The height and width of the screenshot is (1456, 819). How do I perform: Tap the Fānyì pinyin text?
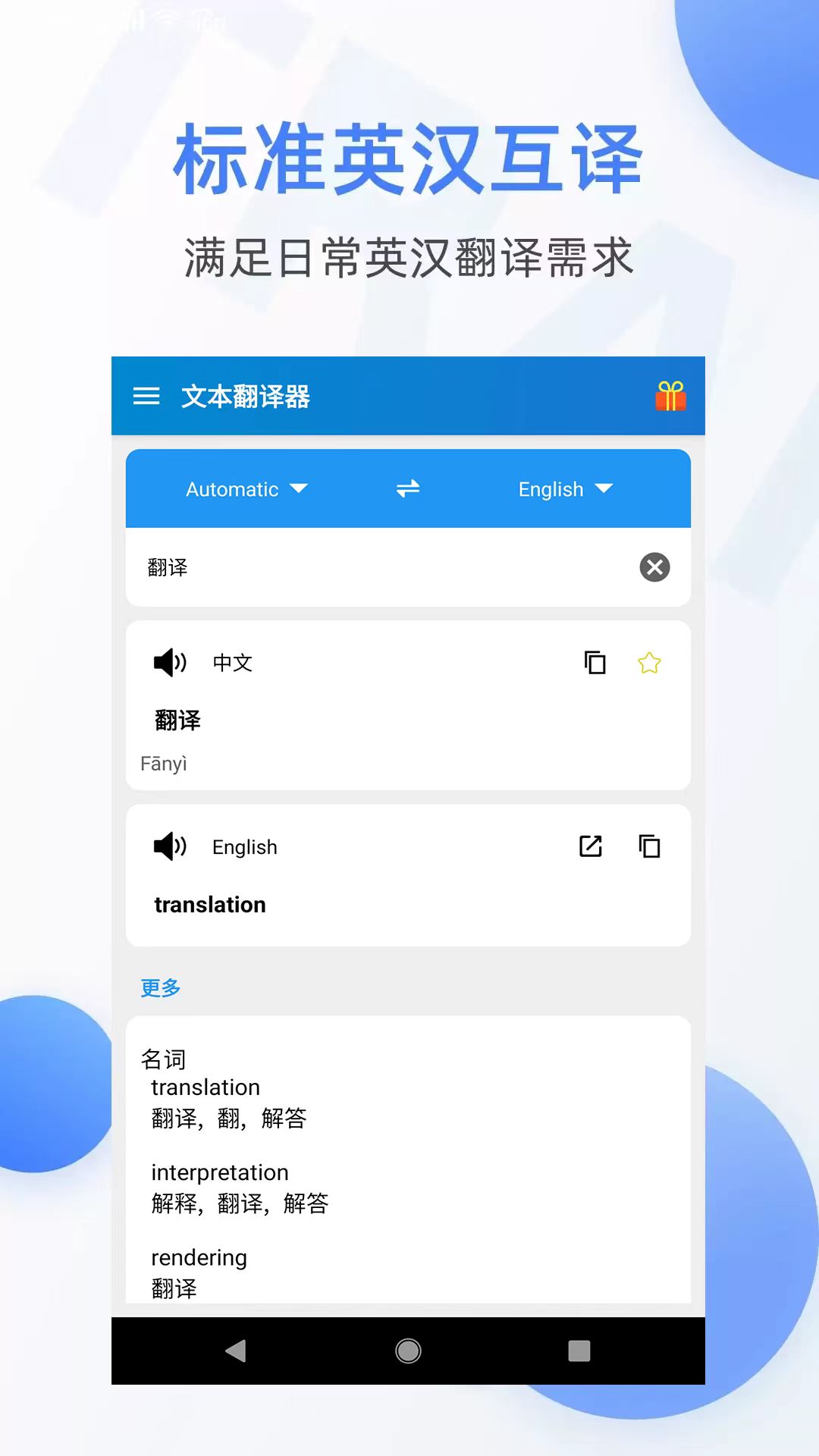click(x=163, y=764)
